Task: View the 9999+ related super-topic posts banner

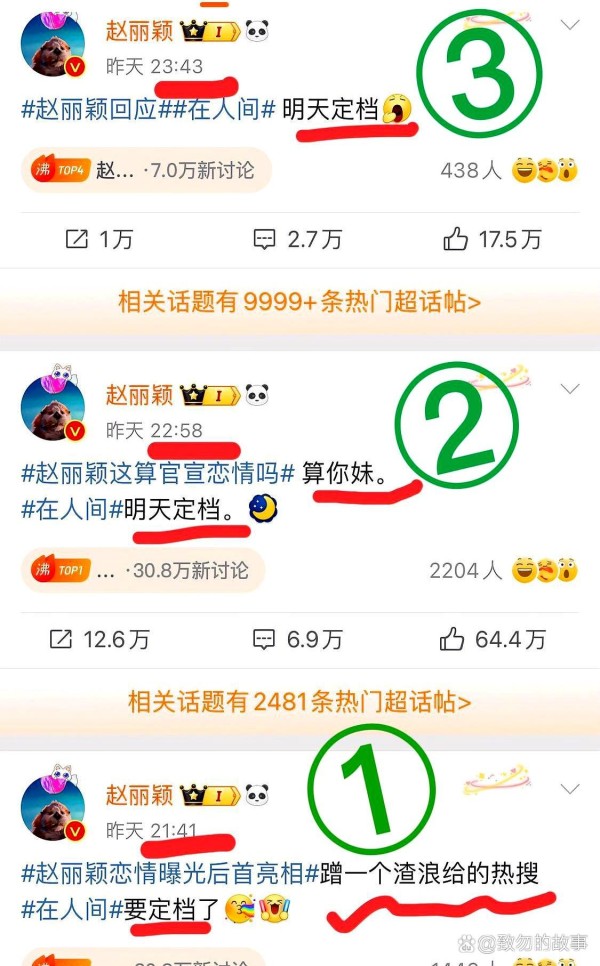Action: (299, 302)
